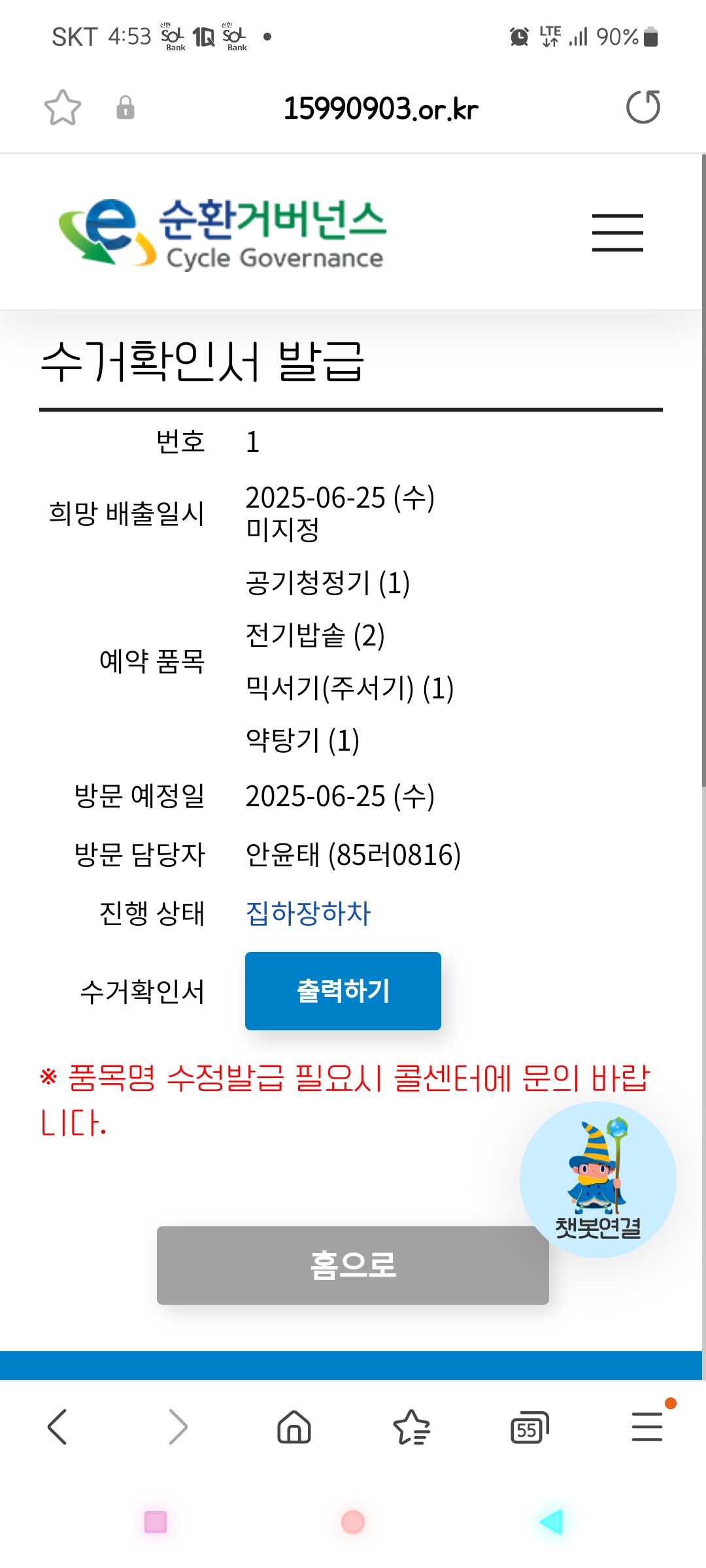Go back to the previous page
Screen dimensions: 706x1568
(58, 1426)
